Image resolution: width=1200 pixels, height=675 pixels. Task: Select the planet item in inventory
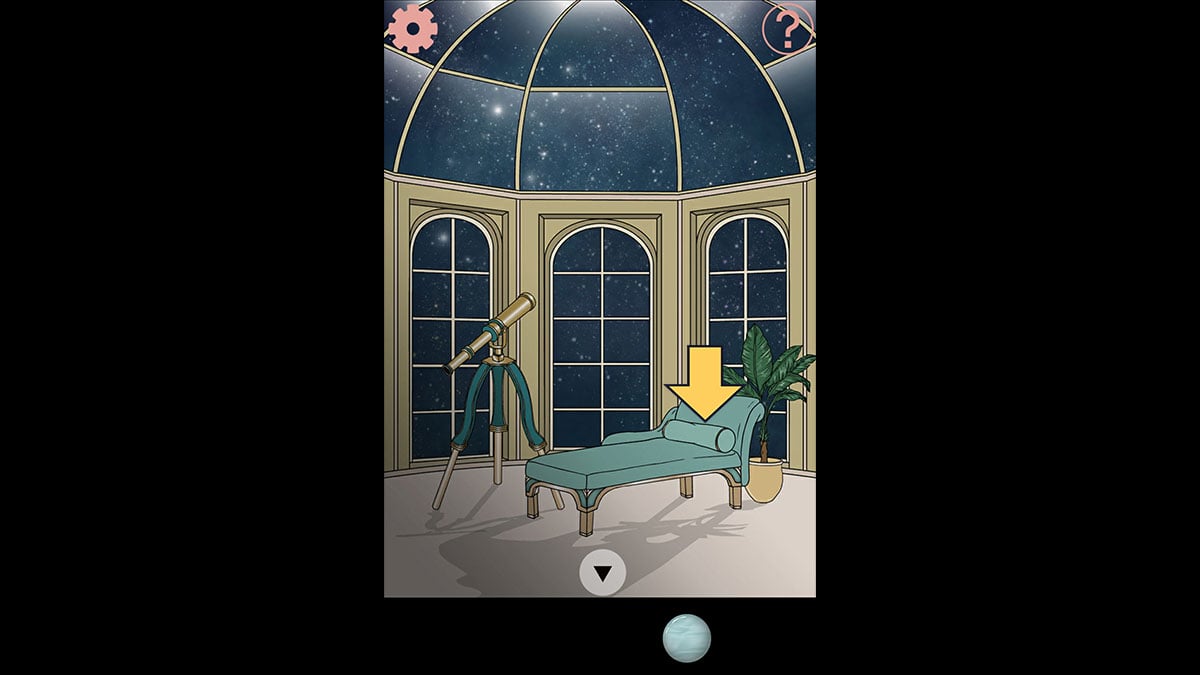click(x=687, y=638)
